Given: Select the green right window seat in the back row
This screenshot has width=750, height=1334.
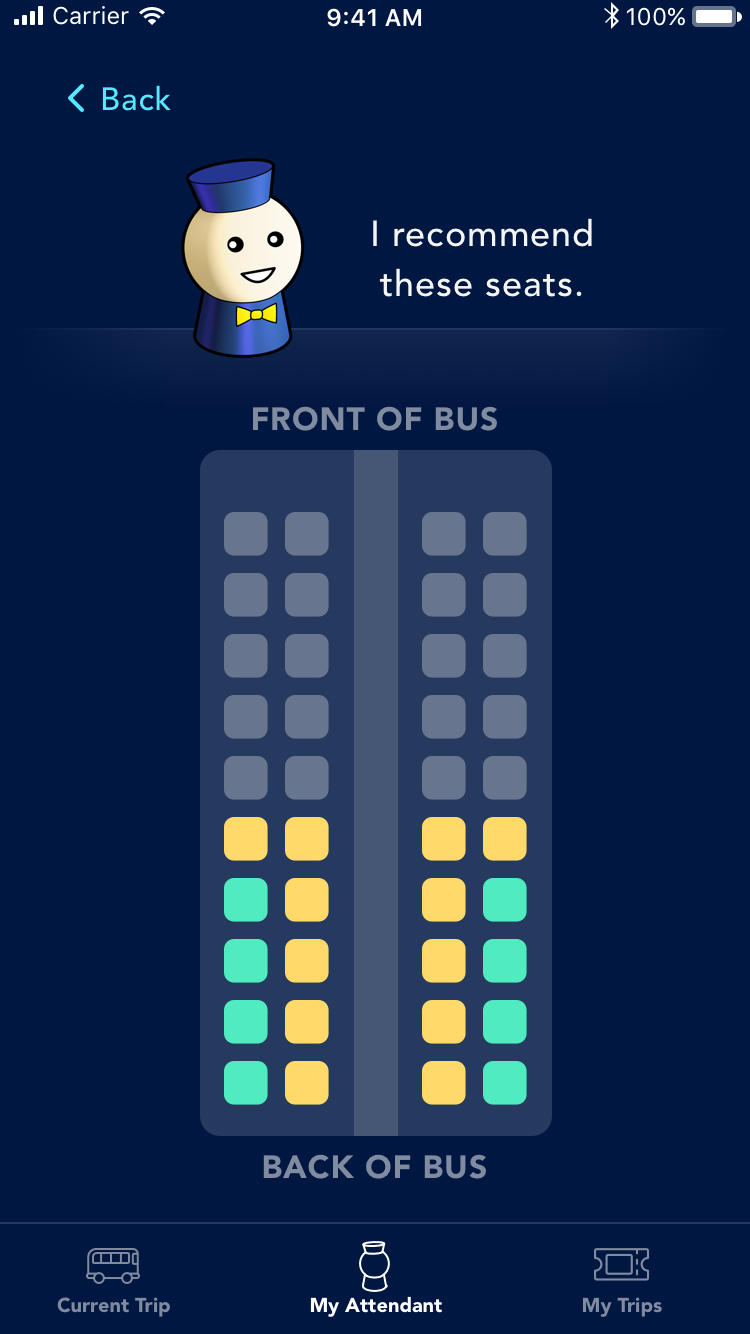Looking at the screenshot, I should pos(505,1083).
